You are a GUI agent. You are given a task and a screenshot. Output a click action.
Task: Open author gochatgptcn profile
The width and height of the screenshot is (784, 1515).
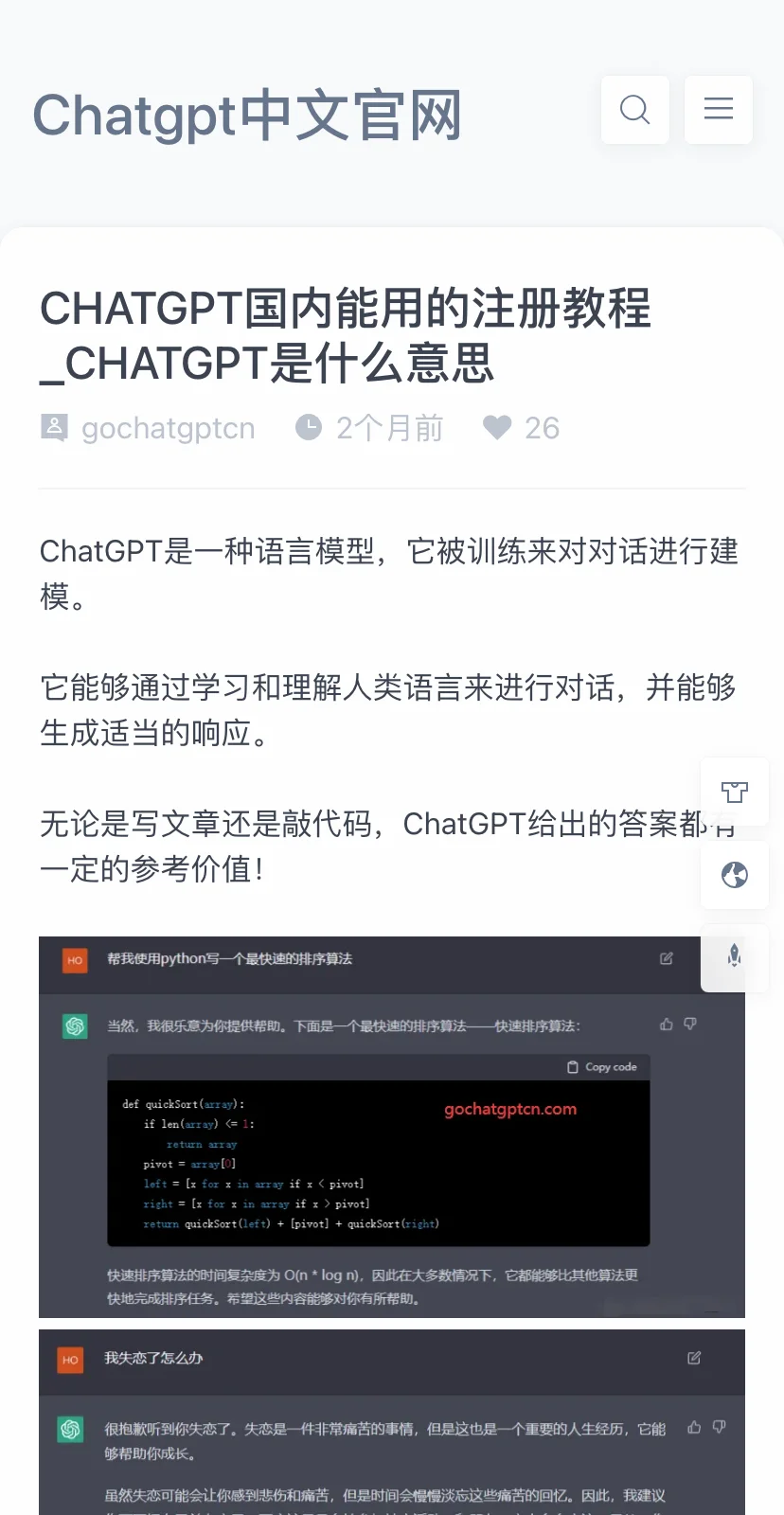pyautogui.click(x=167, y=428)
